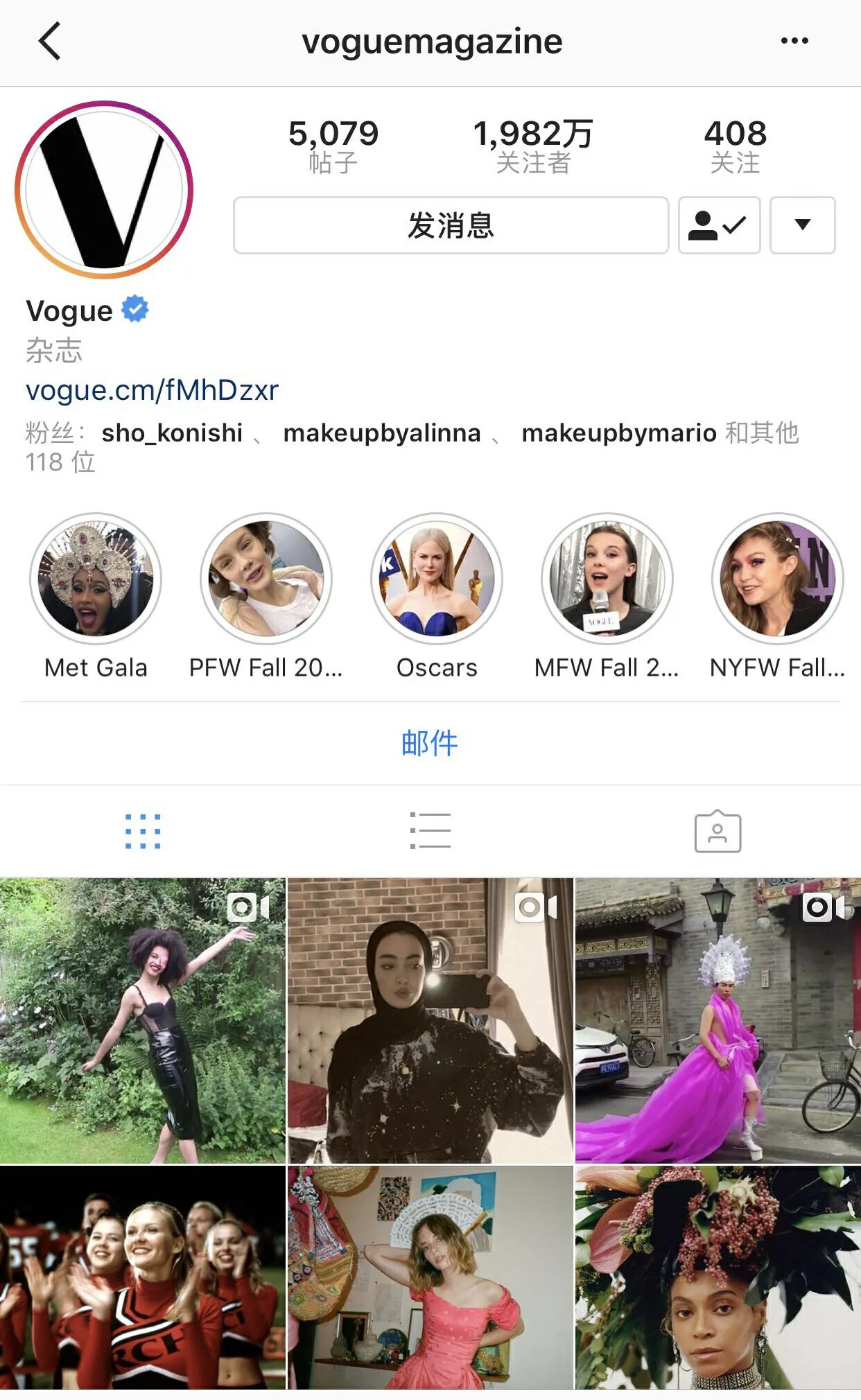Open the Met Gala story highlight
The height and width of the screenshot is (1400, 861).
96,579
